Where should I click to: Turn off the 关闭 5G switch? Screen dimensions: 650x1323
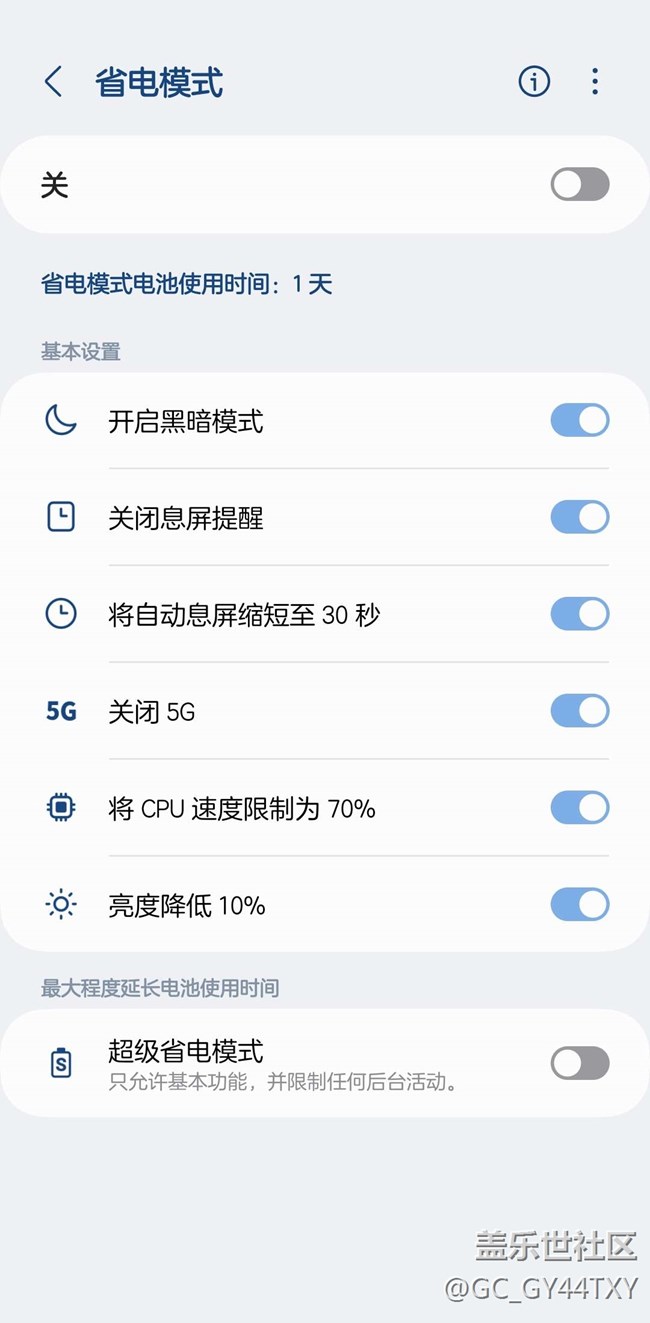pos(580,711)
